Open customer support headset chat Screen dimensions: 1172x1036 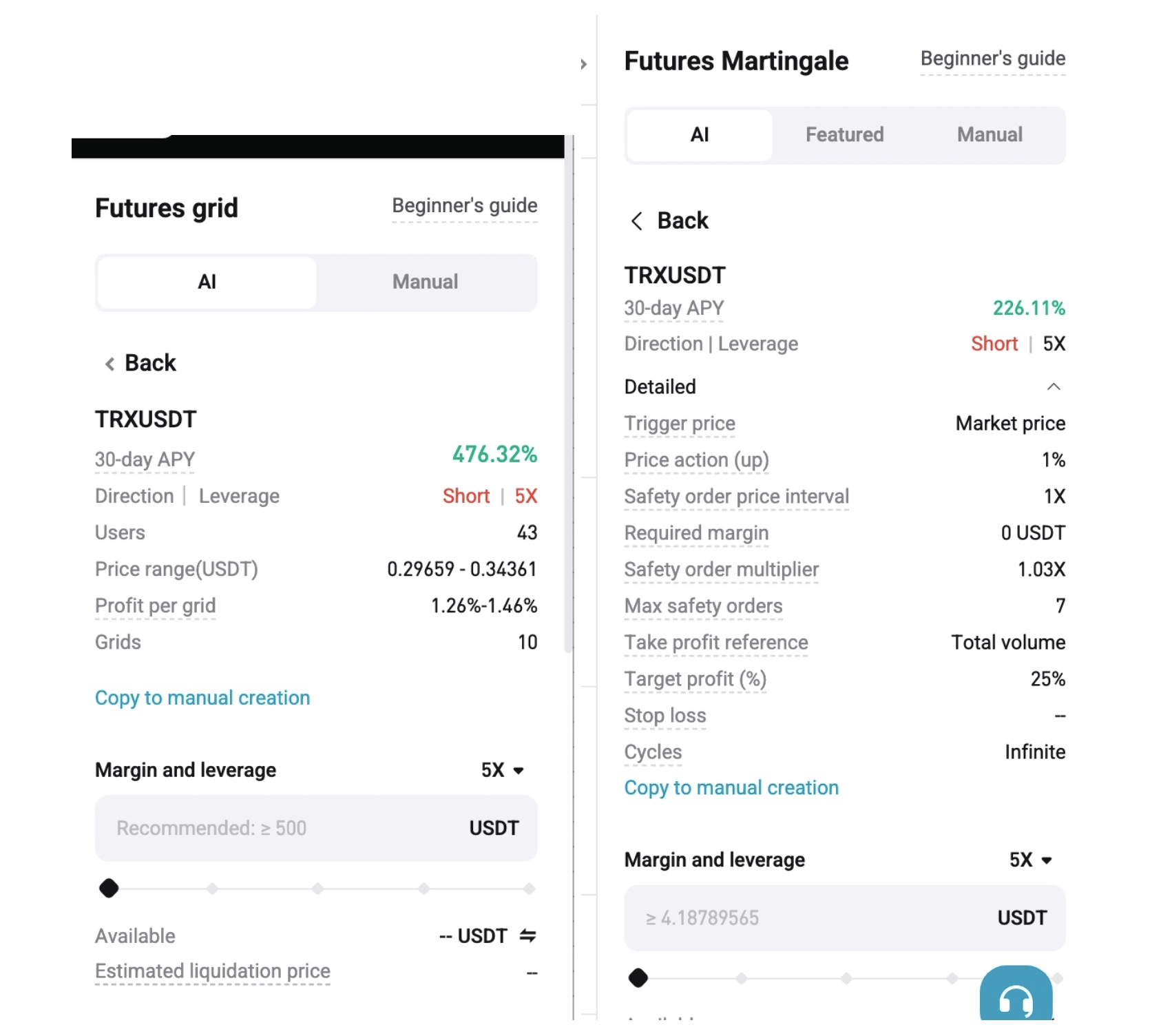pos(1016,997)
